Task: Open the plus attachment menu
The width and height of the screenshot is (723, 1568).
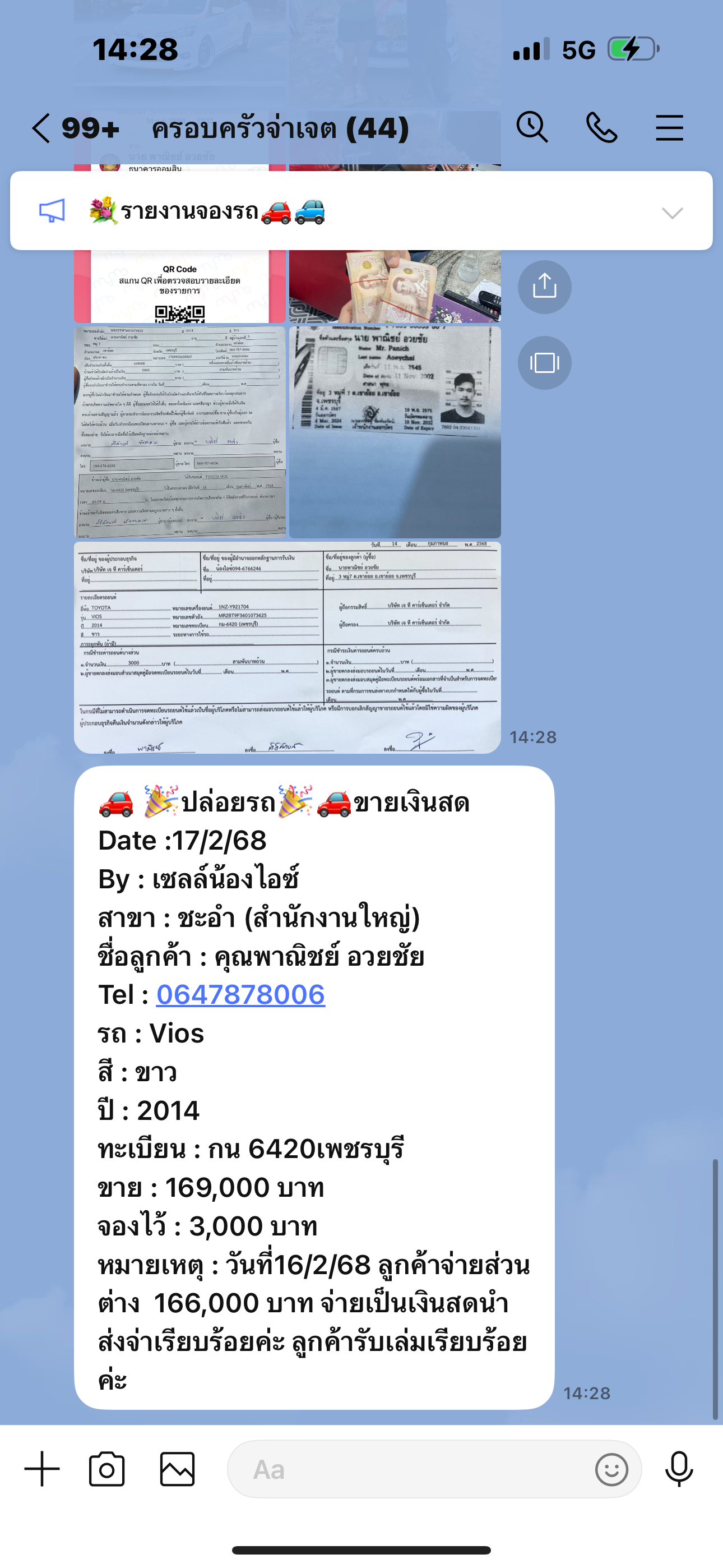Action: [x=42, y=1469]
